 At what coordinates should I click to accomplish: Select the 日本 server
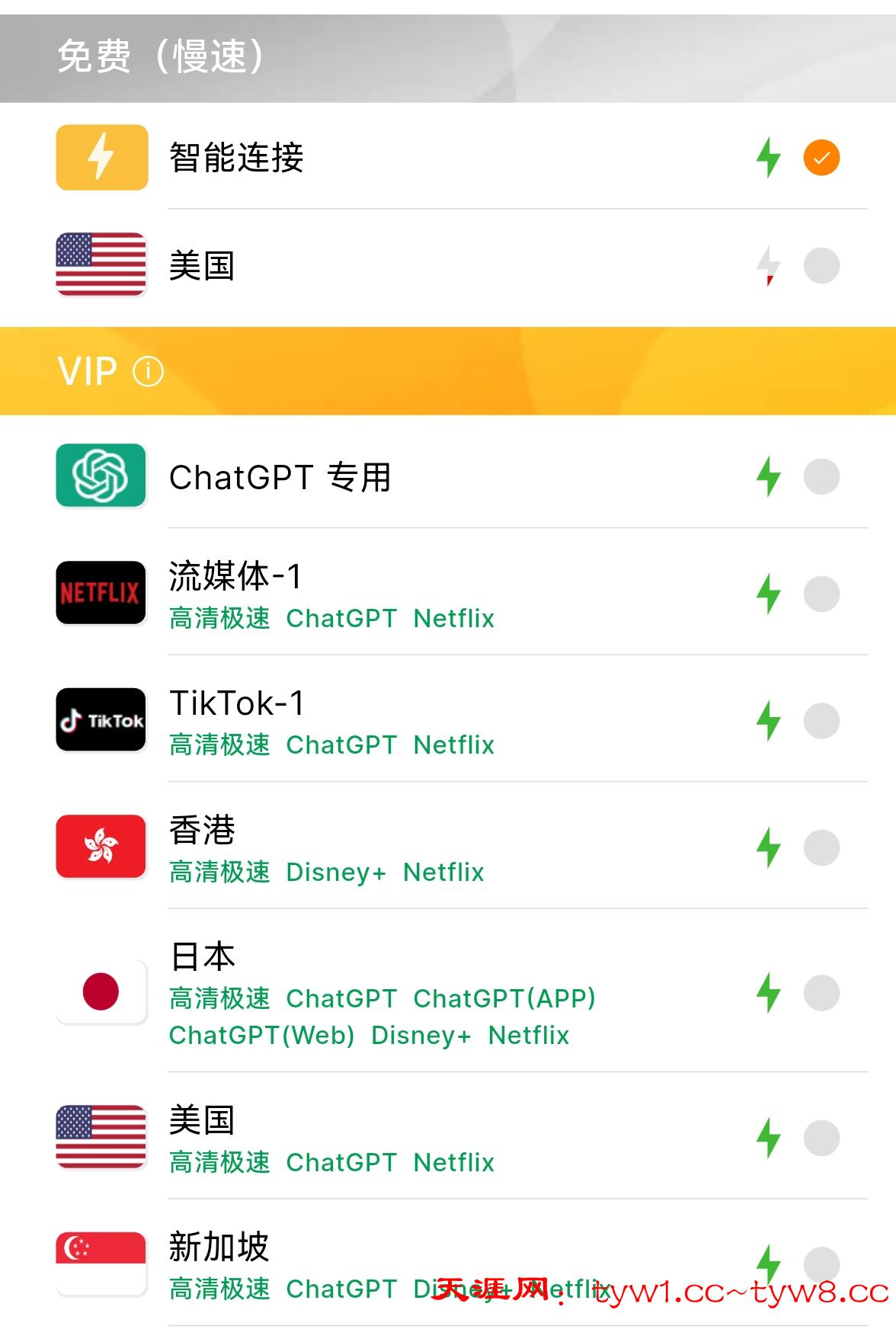point(821,993)
